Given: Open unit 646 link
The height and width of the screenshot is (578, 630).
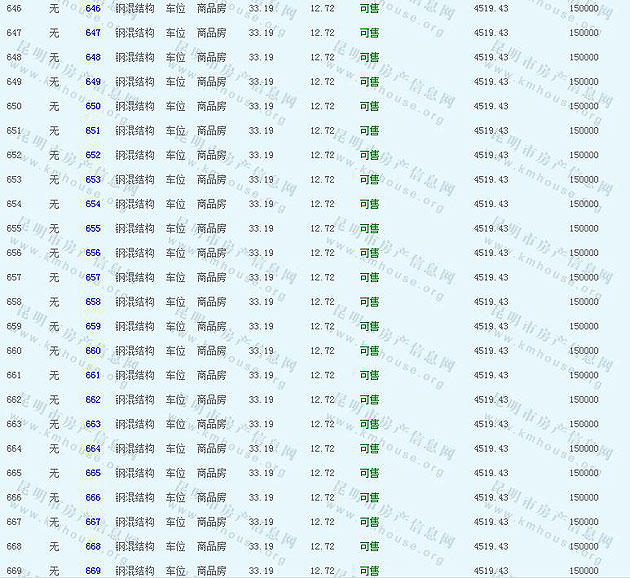Looking at the screenshot, I should tap(93, 8).
